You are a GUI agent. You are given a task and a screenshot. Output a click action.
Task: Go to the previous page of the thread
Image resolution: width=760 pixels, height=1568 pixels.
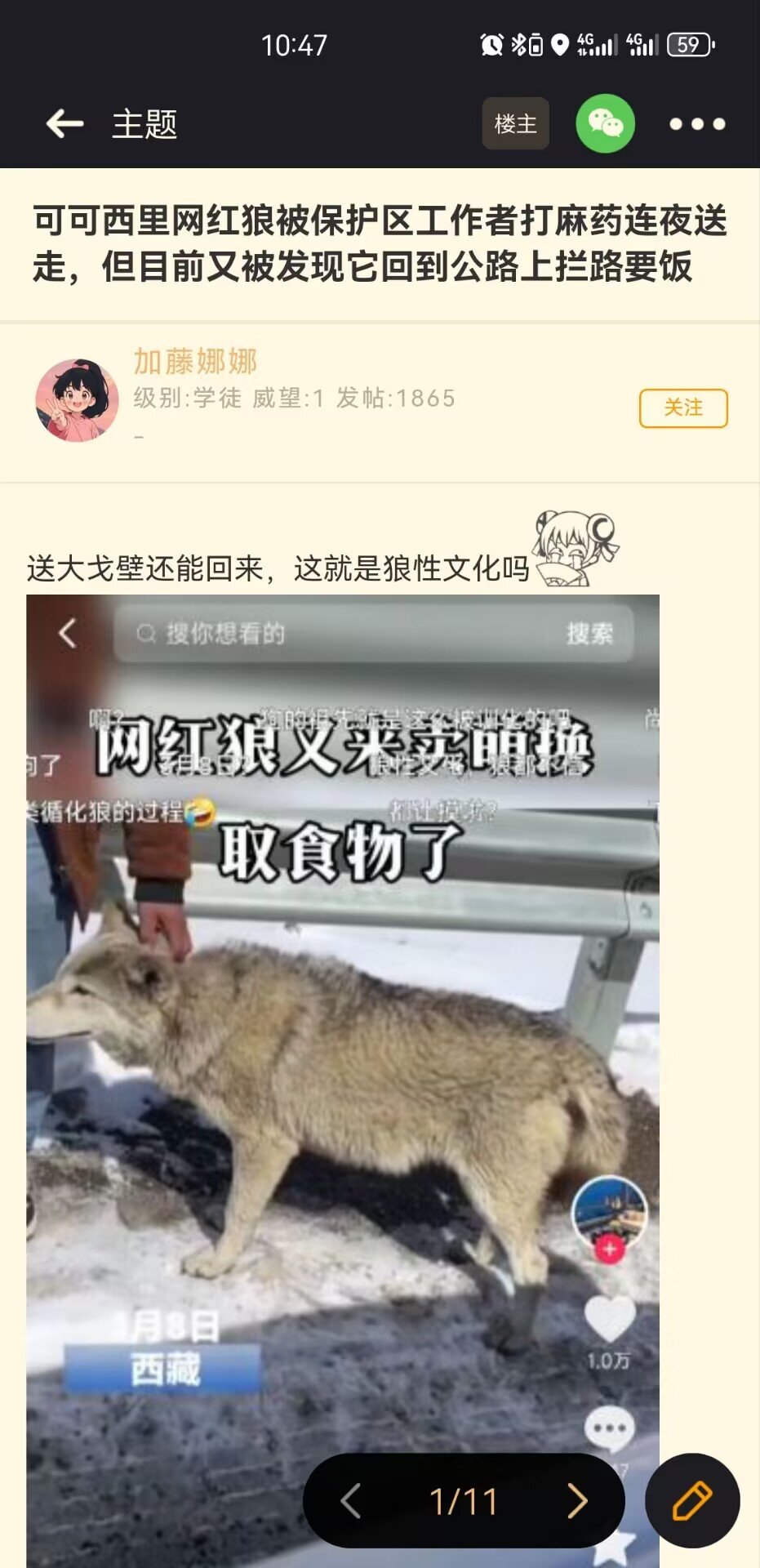click(350, 1501)
